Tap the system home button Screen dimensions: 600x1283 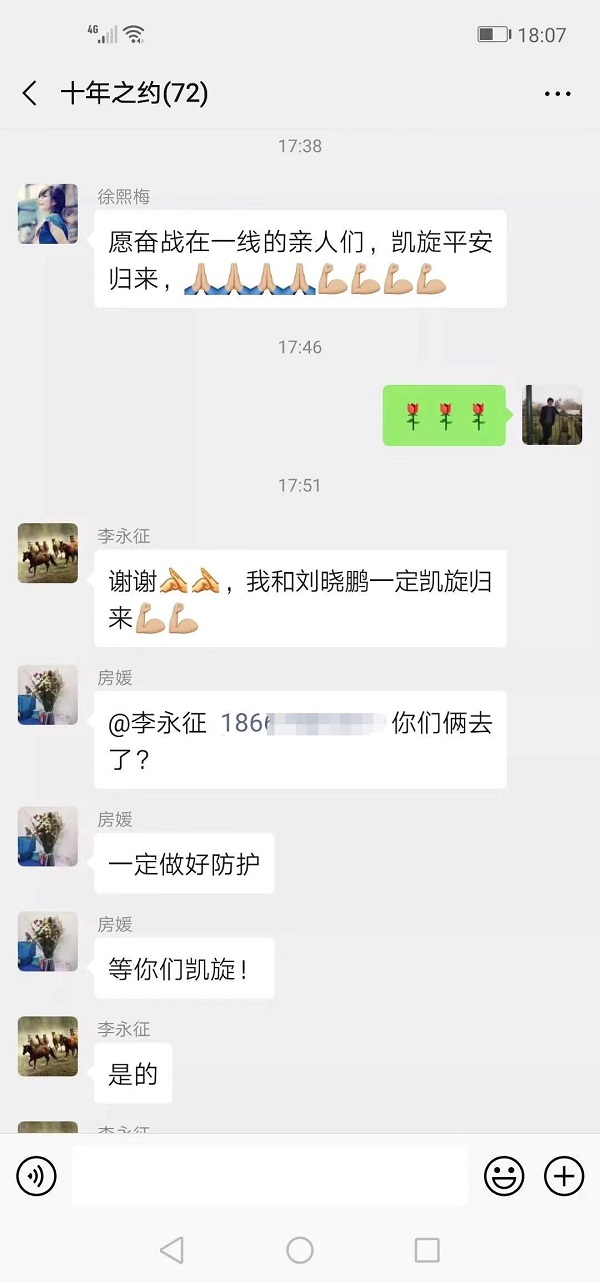click(x=300, y=1249)
